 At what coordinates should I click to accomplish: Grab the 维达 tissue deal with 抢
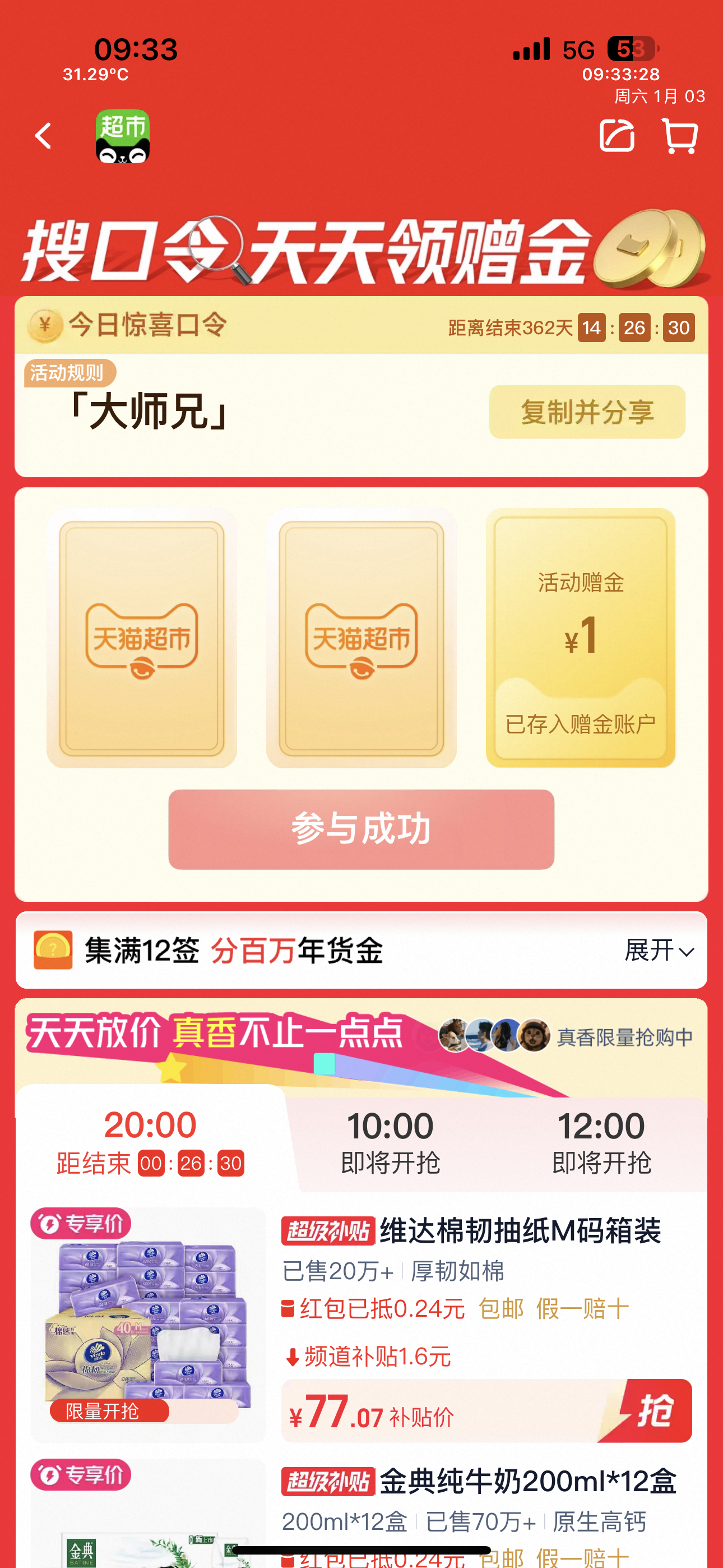654,1411
